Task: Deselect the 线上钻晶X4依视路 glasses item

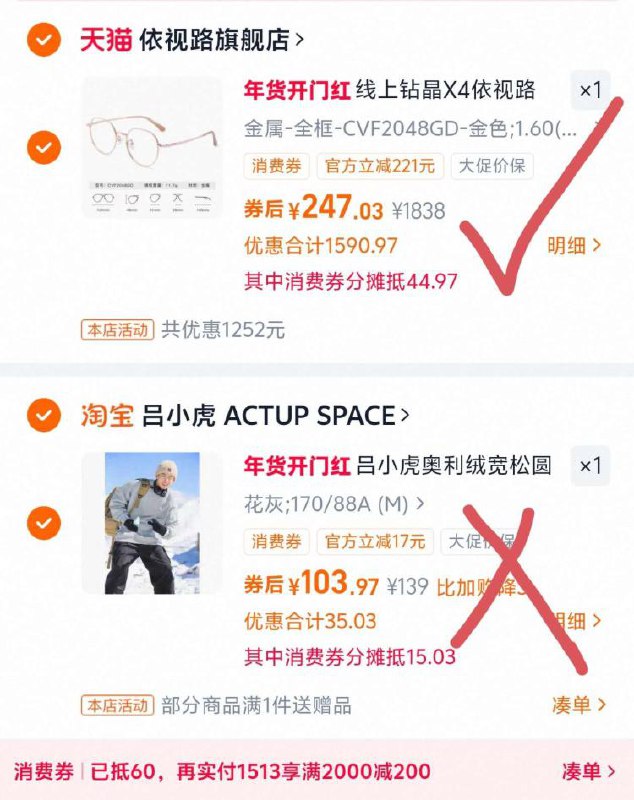Action: pos(43,148)
